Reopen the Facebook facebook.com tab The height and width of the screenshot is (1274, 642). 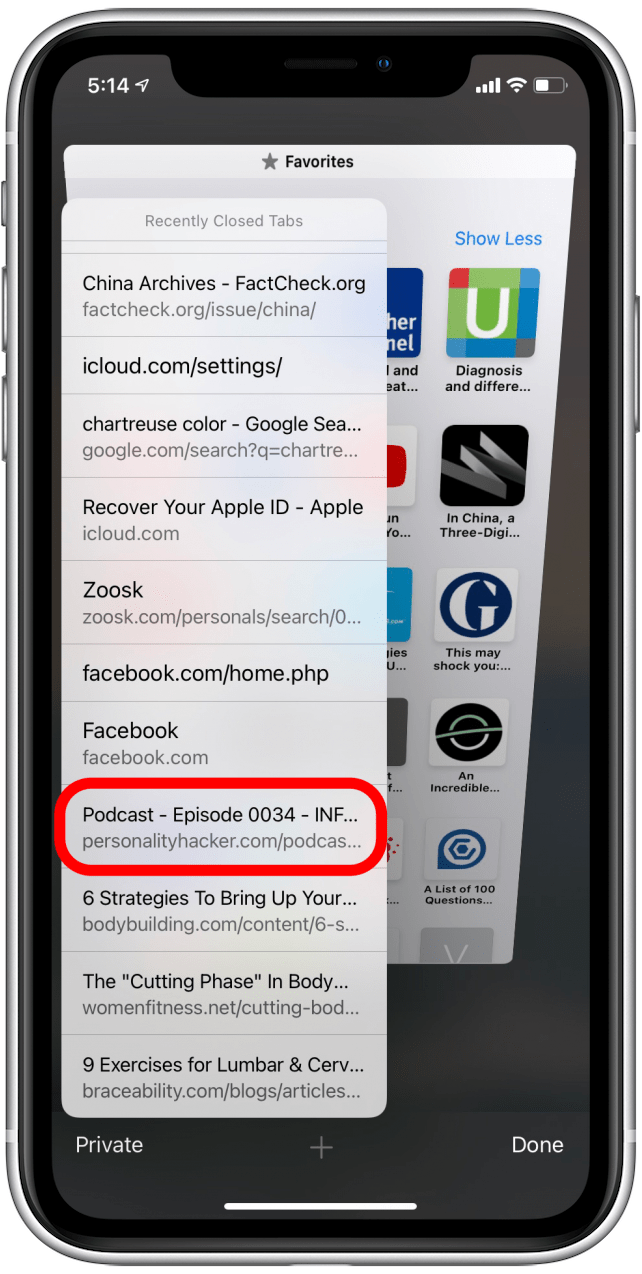click(224, 743)
